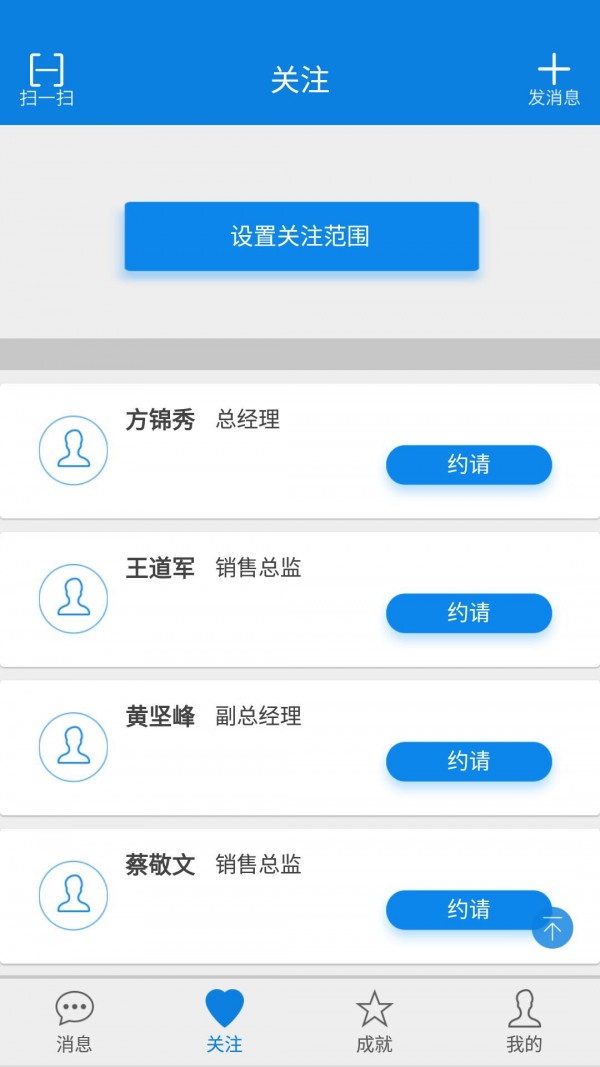Go to the 成就 tab
The width and height of the screenshot is (600, 1067).
pyautogui.click(x=374, y=1022)
